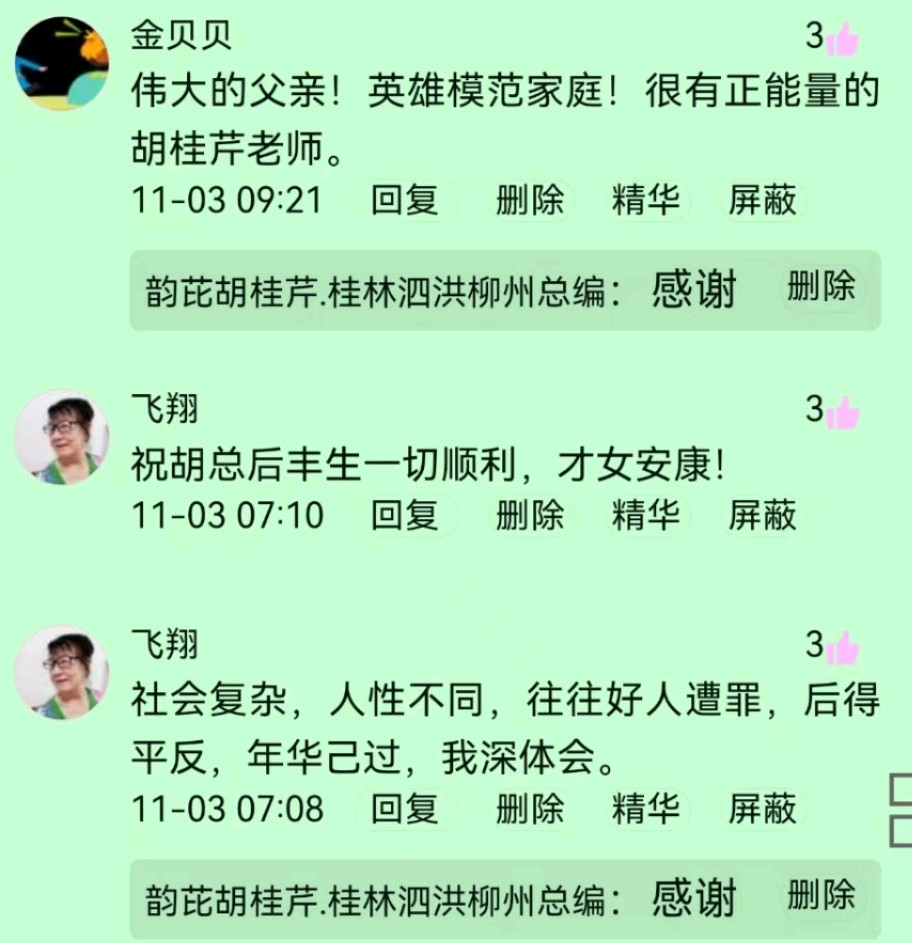Image resolution: width=912 pixels, height=943 pixels.
Task: Open 金贝贝's profile avatar
Action: click(x=62, y=64)
